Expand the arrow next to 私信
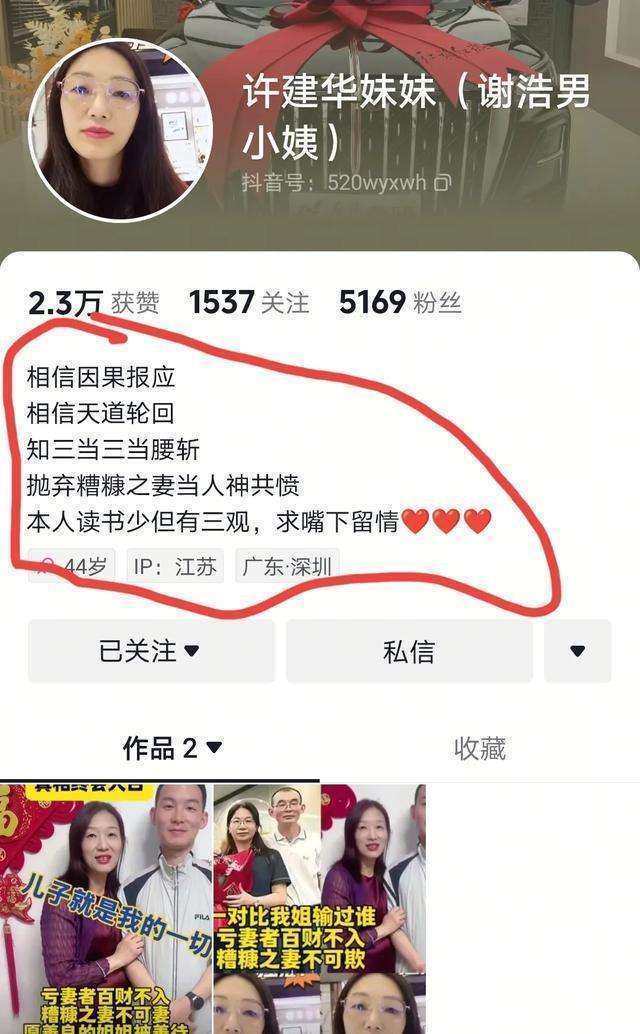Screen dimensions: 640x1034 (577, 651)
